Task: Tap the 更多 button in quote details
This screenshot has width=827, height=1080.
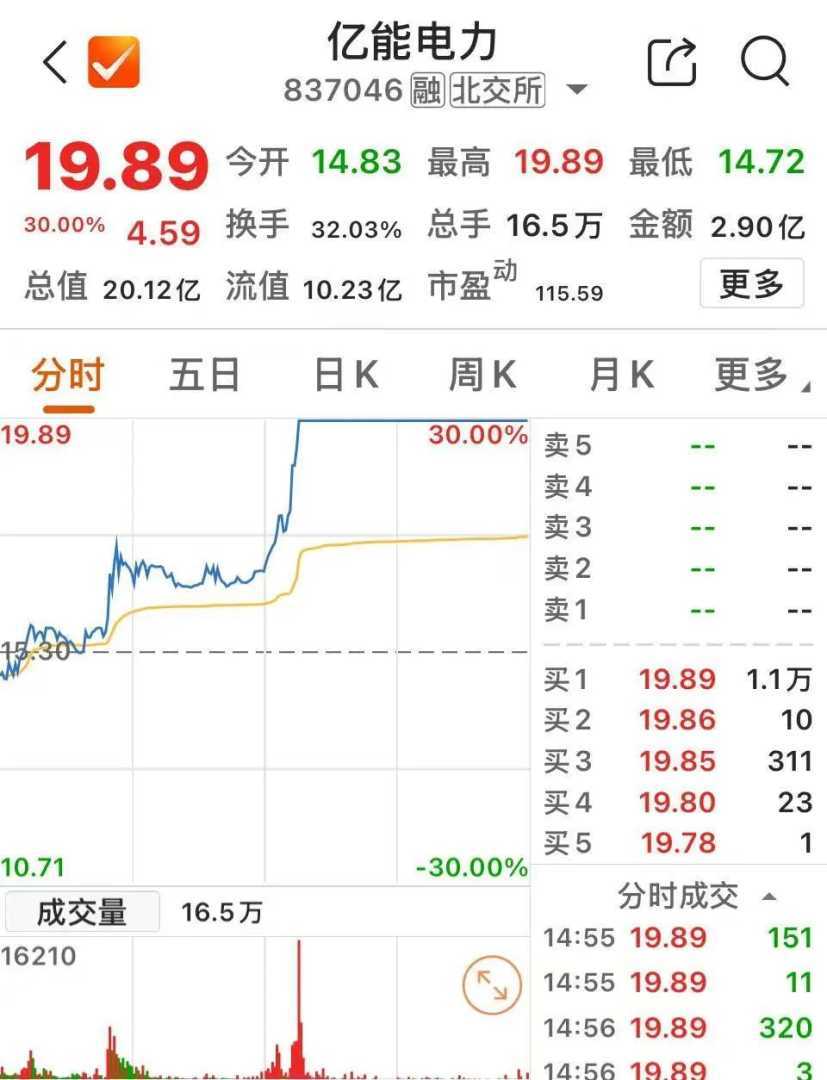Action: (x=751, y=284)
